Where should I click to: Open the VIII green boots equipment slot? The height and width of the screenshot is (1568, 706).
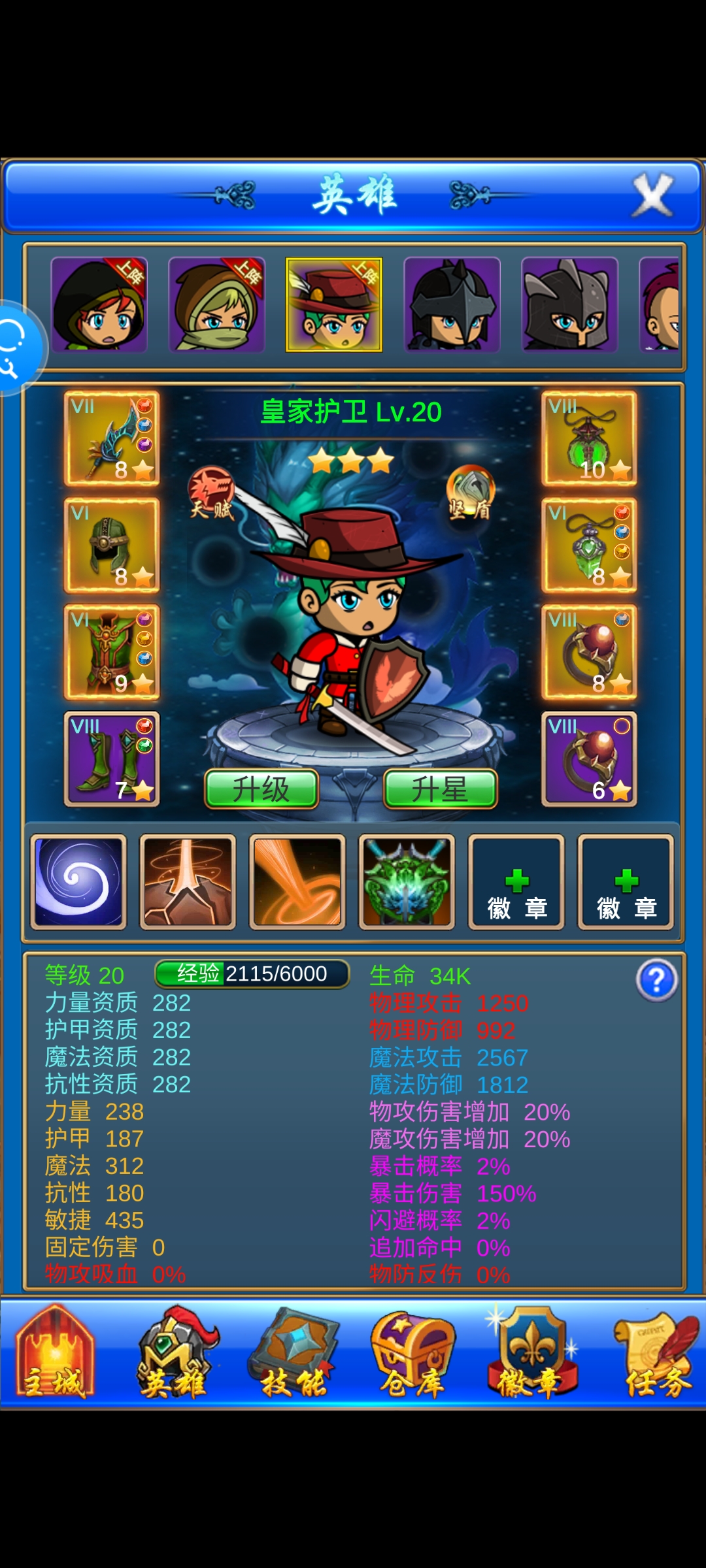112,759
